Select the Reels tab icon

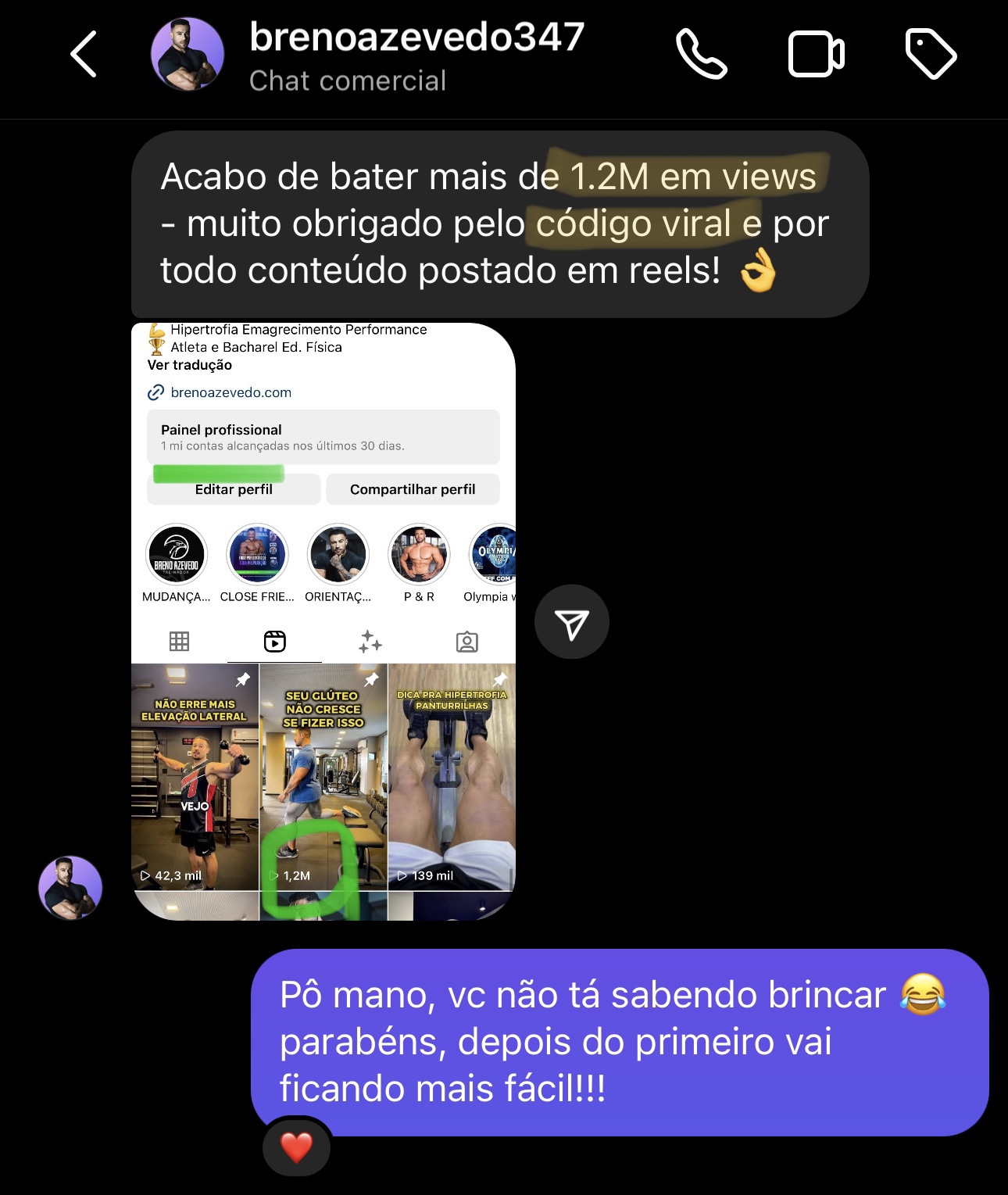275,641
